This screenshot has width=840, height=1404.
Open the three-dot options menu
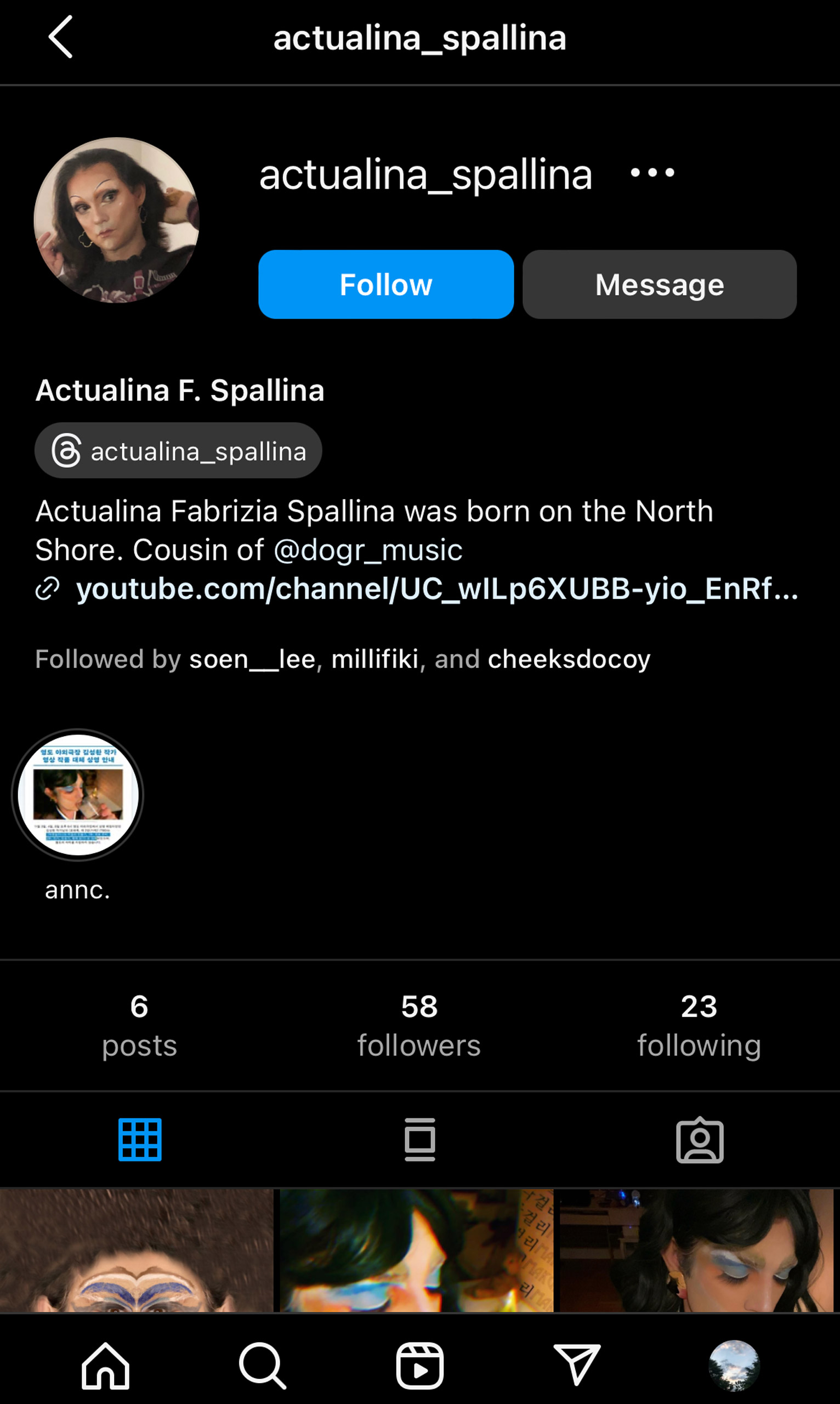652,173
